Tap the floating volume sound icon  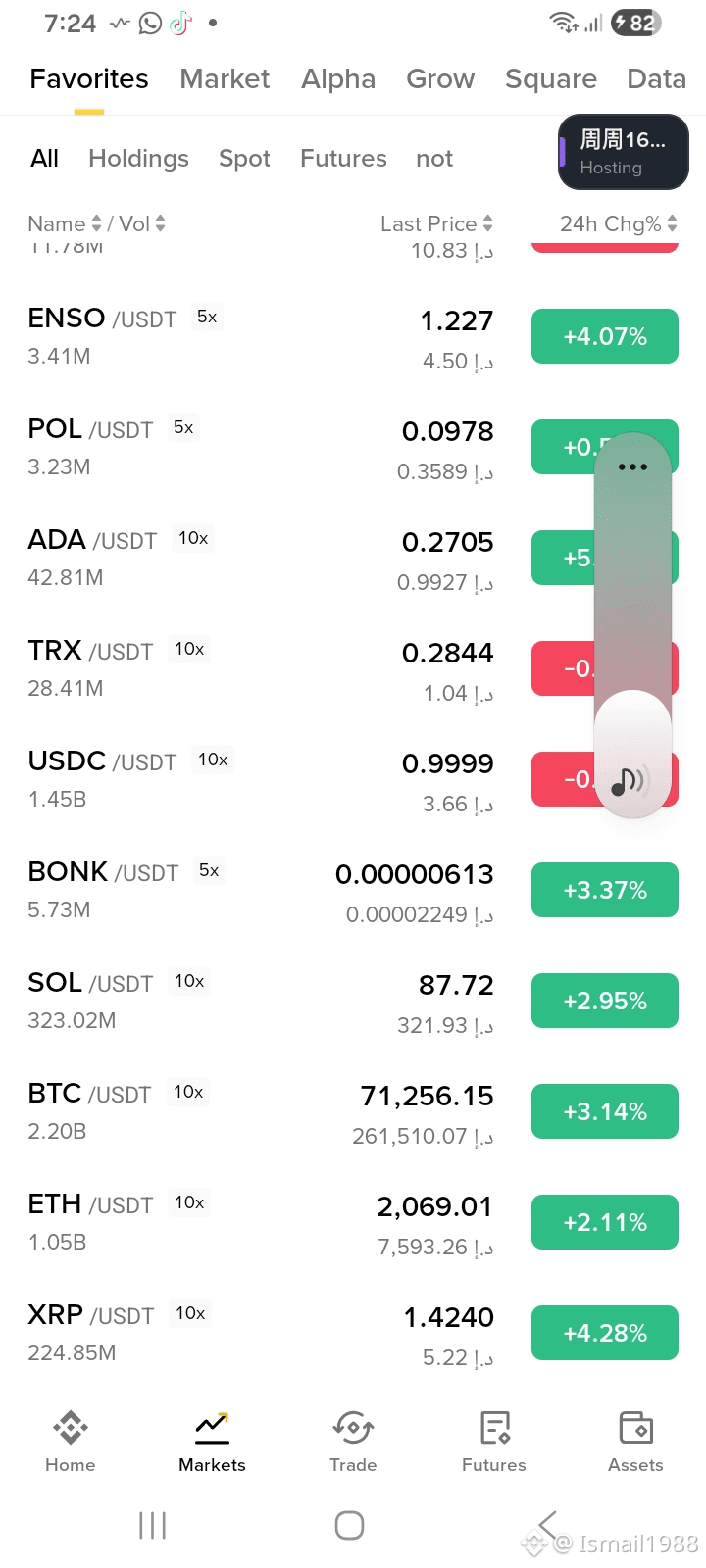coord(630,781)
